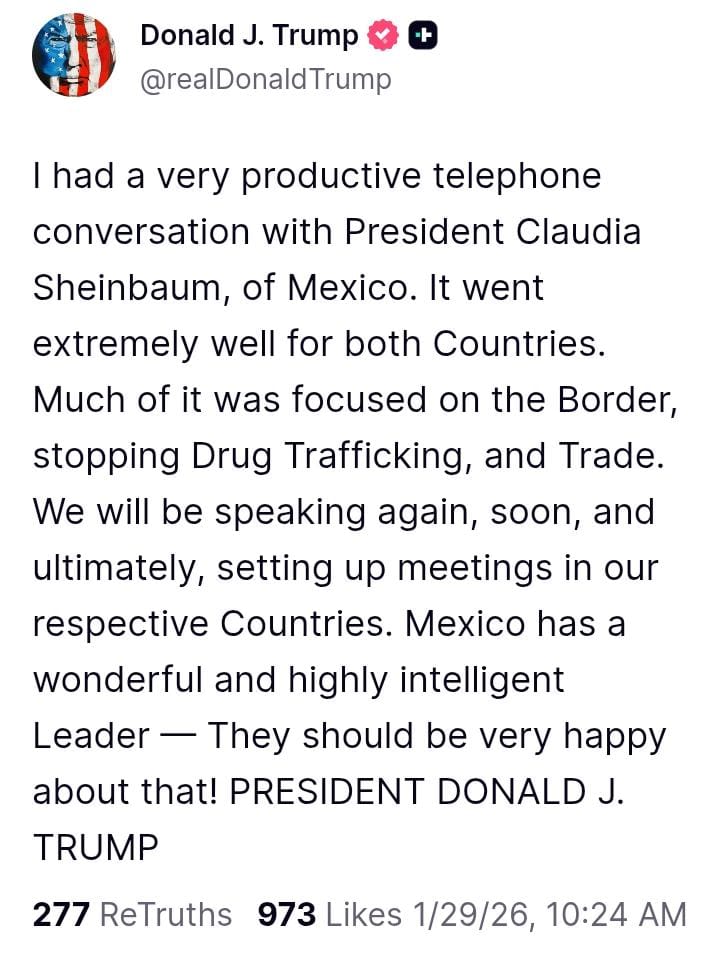Open Donald J. Trump's profile picture
This screenshot has height=954, width=720.
75,57
